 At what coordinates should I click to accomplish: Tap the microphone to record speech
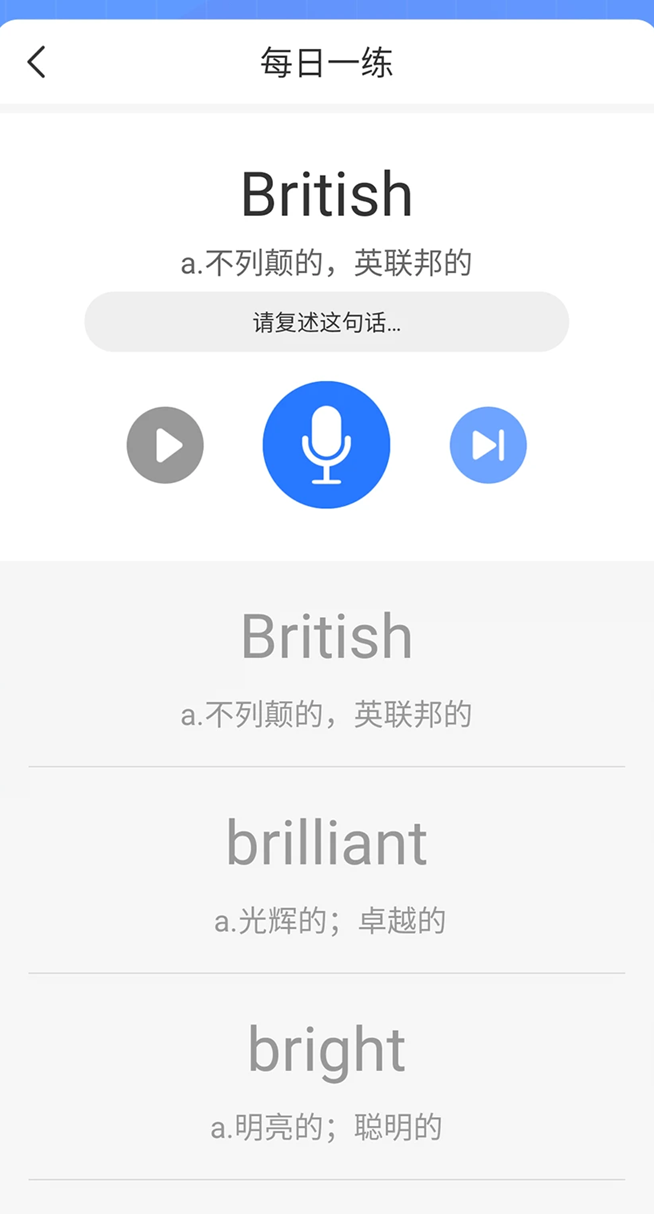[x=326, y=445]
